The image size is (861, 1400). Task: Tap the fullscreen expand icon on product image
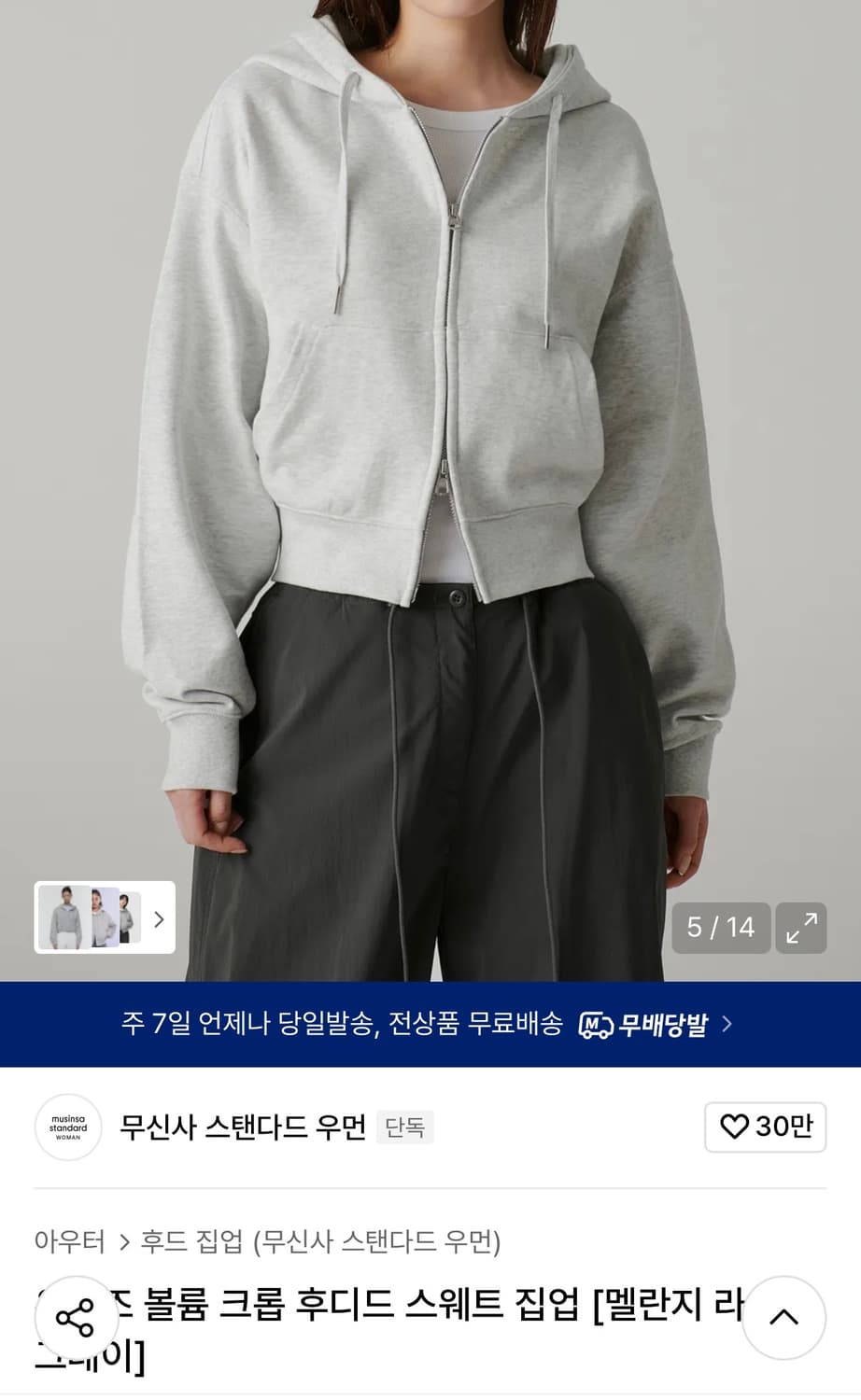click(x=801, y=928)
